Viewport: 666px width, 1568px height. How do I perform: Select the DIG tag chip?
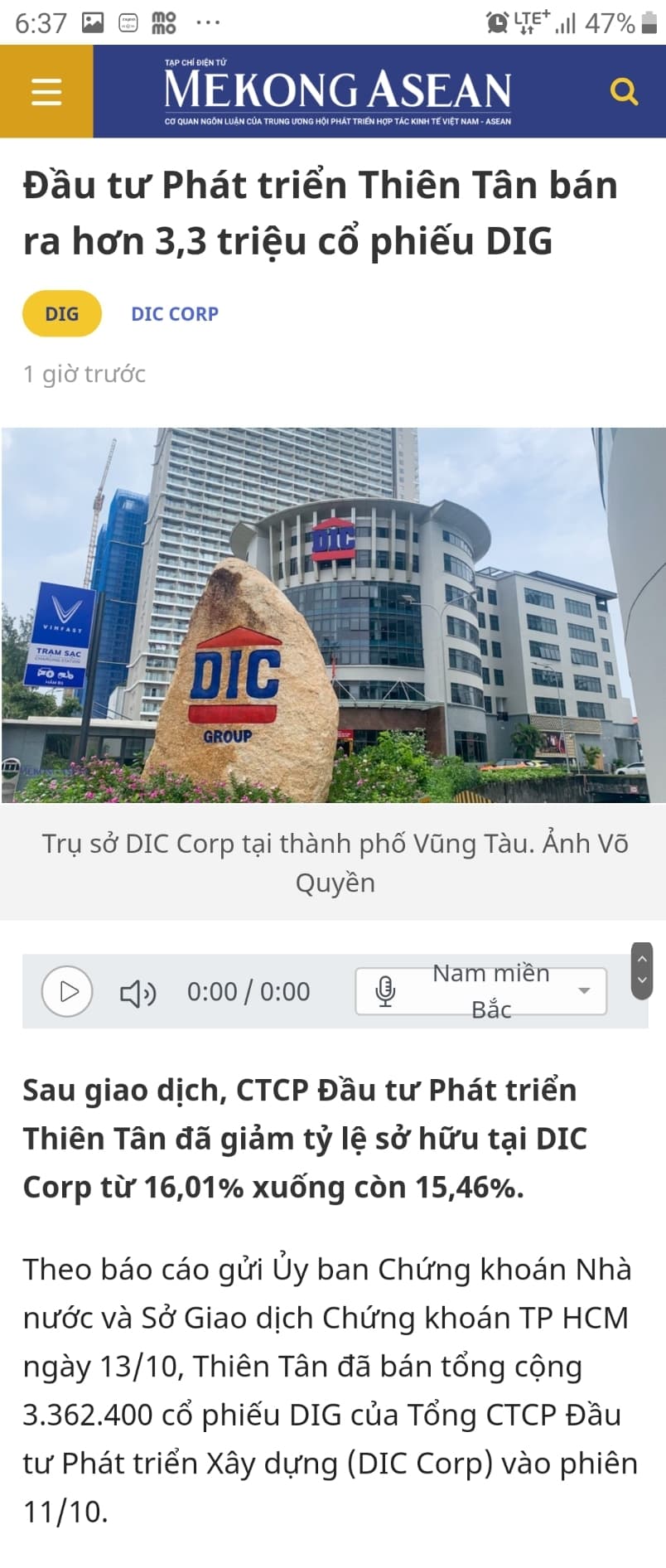click(x=62, y=314)
